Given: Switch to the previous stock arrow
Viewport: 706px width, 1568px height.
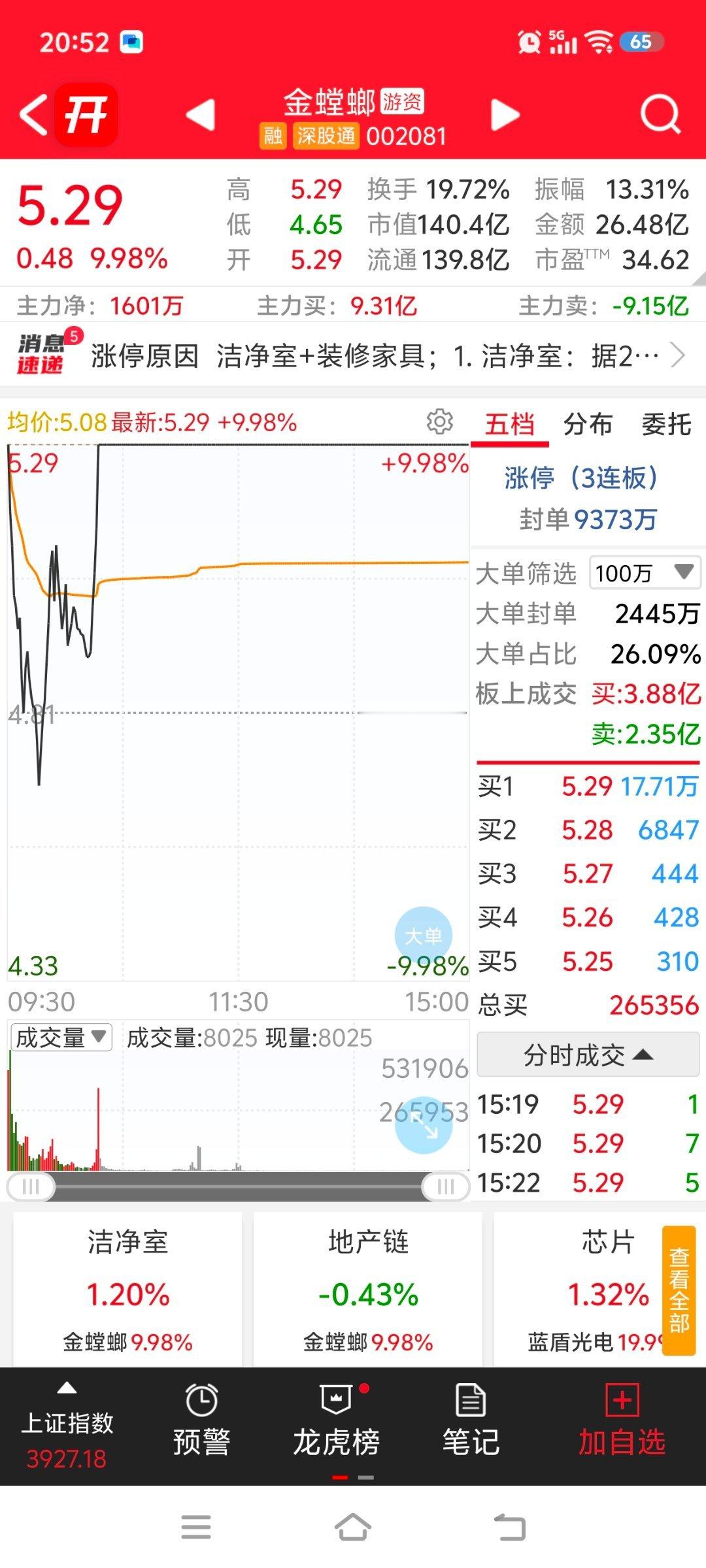Looking at the screenshot, I should [201, 115].
